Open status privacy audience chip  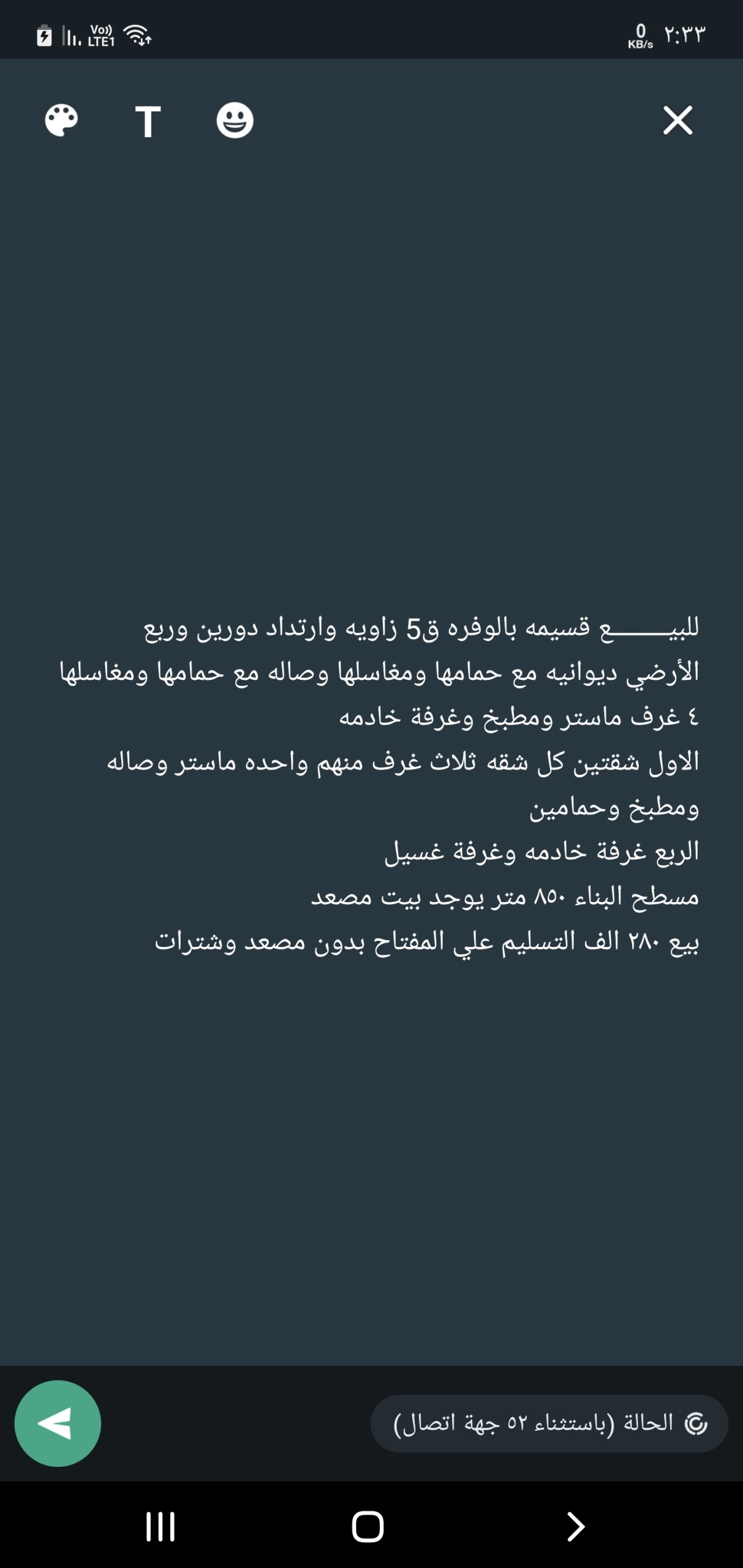[x=549, y=1423]
